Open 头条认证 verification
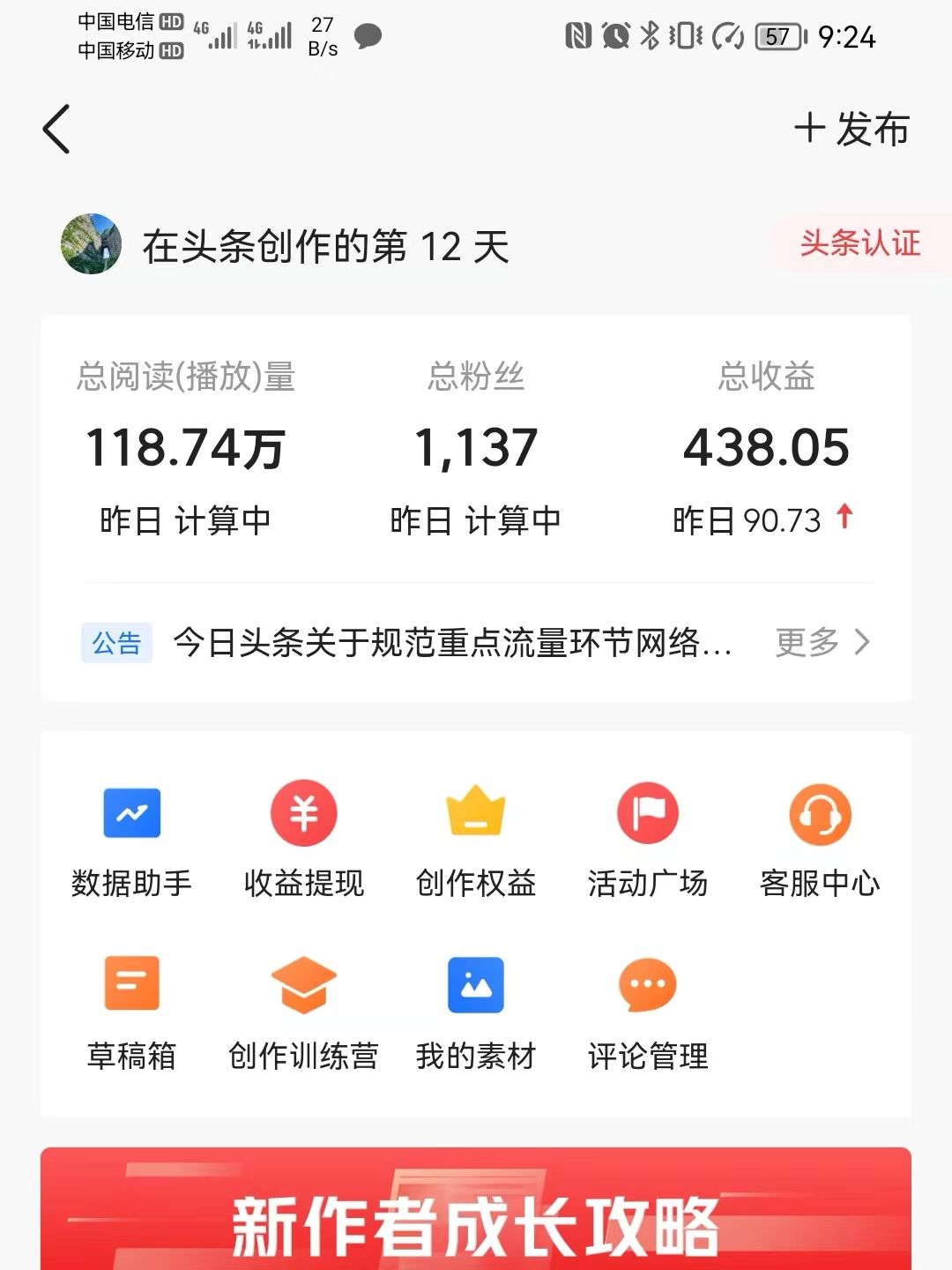 pos(859,243)
